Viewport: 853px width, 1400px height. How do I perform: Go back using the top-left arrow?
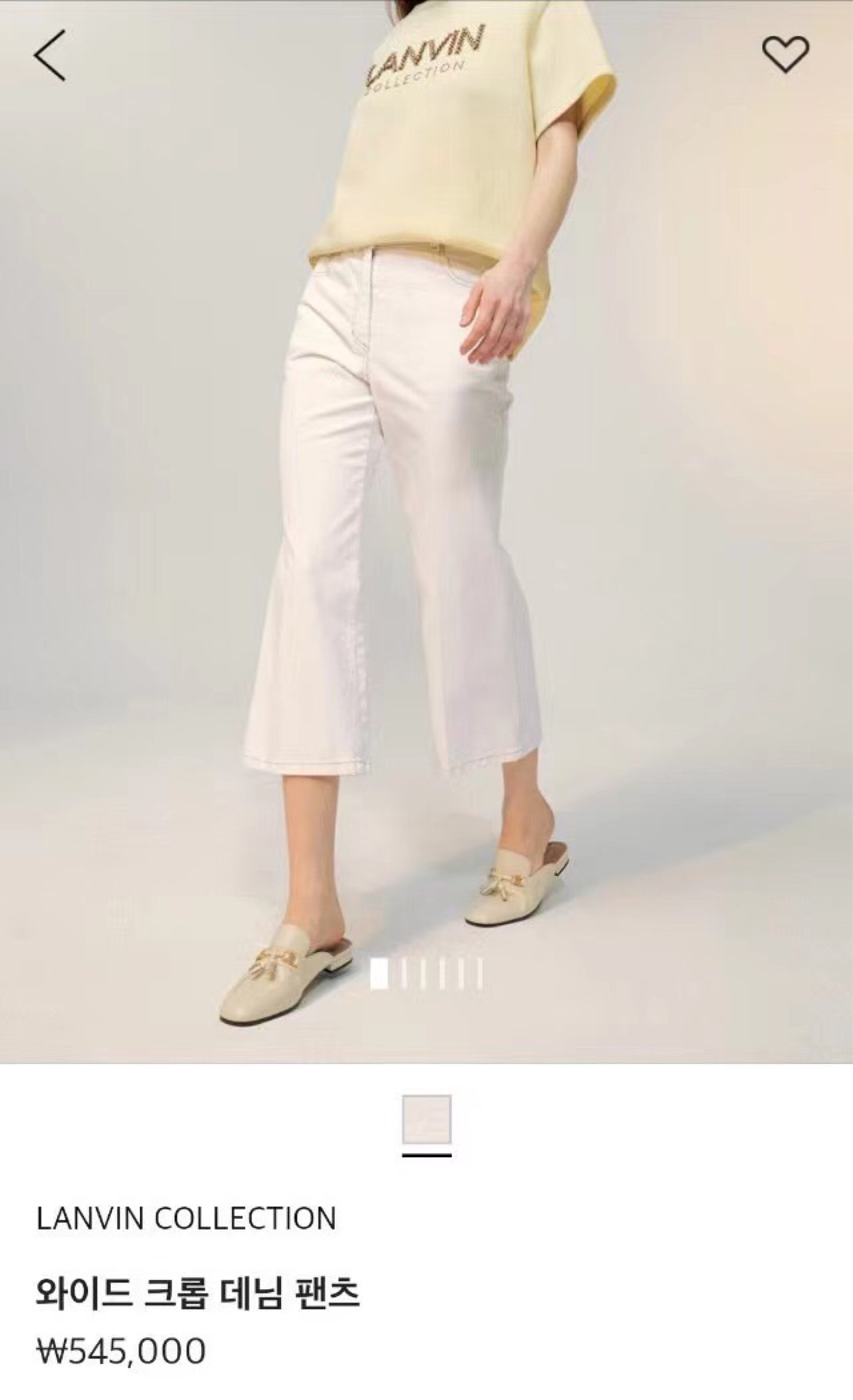point(50,55)
